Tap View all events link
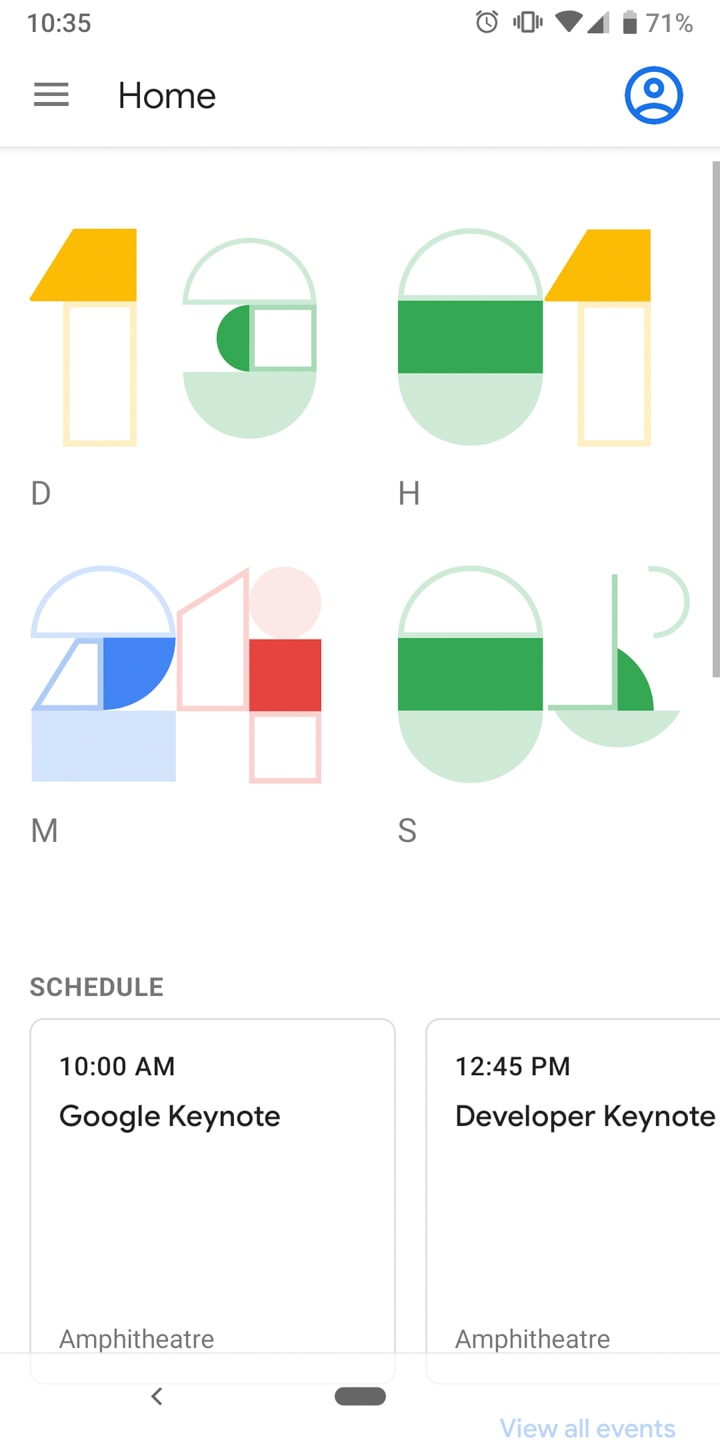Viewport: 720px width, 1440px height. pyautogui.click(x=587, y=1427)
